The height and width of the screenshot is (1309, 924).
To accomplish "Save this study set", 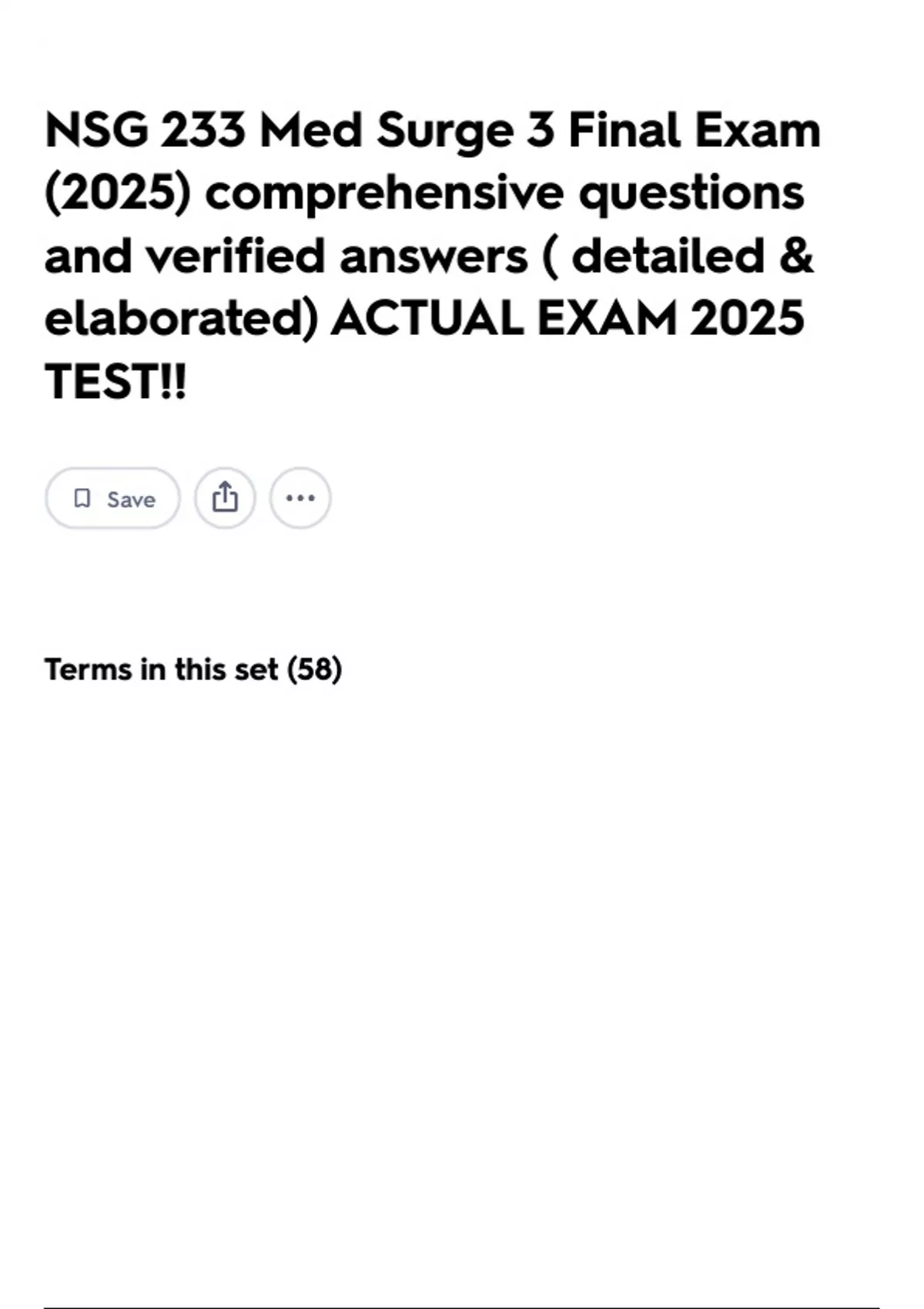I will (113, 499).
